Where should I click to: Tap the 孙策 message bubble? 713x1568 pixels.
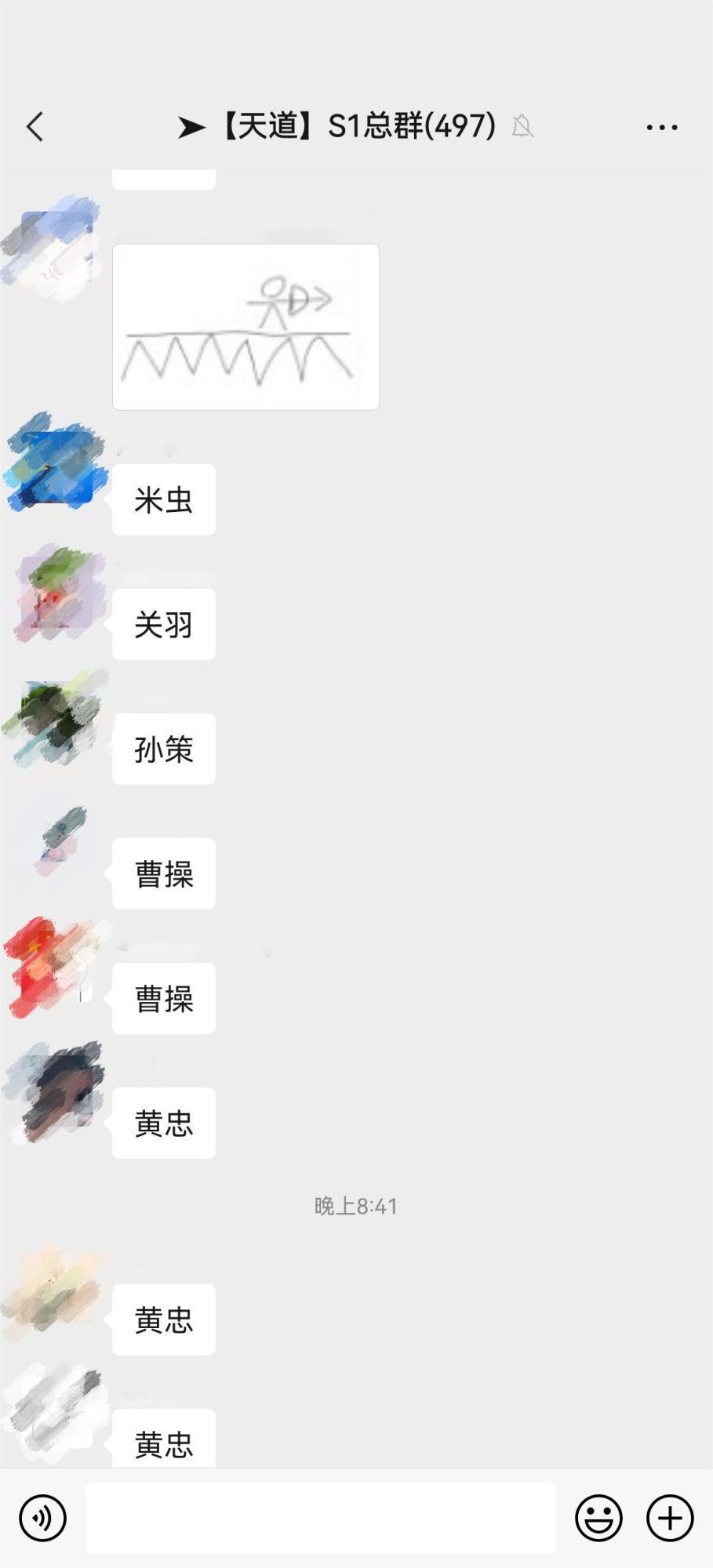pyautogui.click(x=162, y=748)
